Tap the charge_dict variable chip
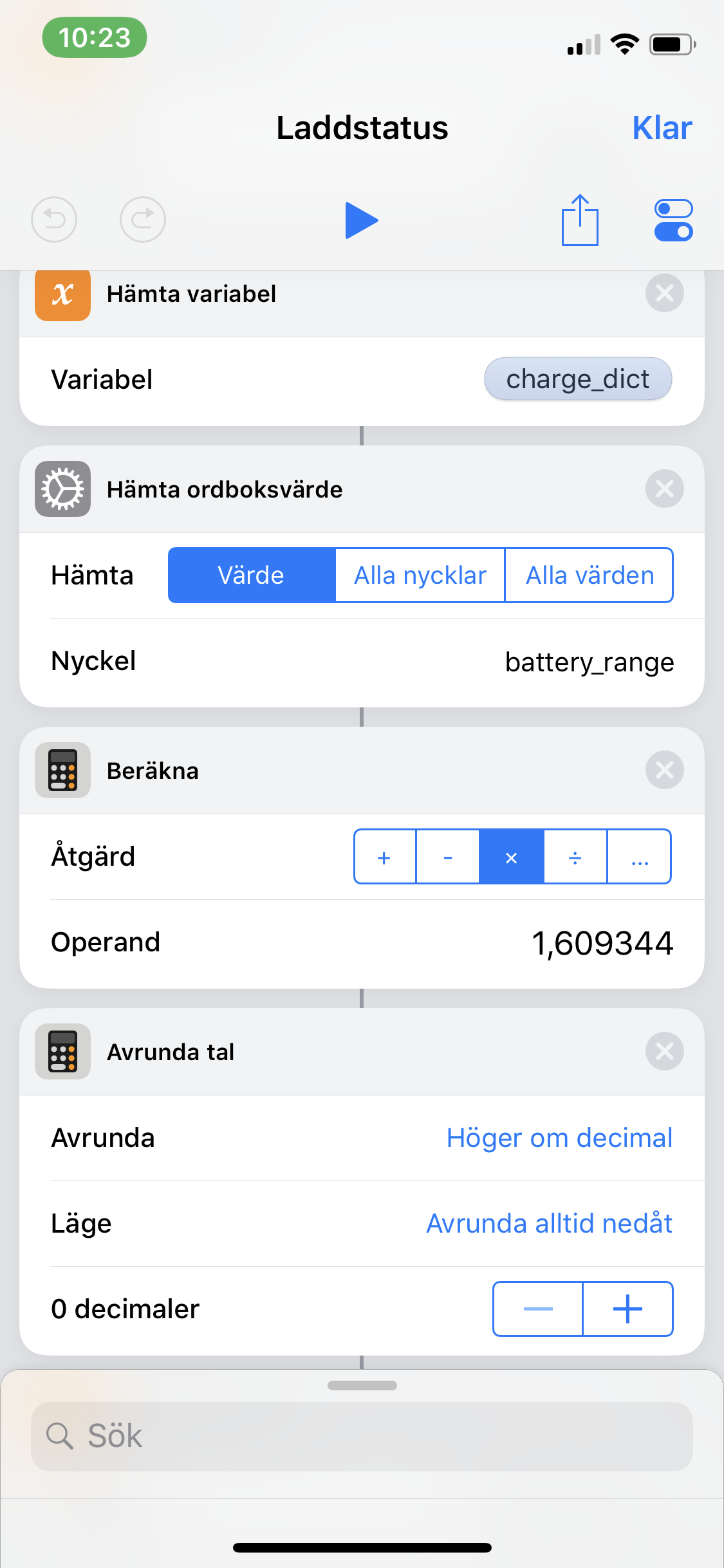The width and height of the screenshot is (724, 1568). pyautogui.click(x=577, y=379)
